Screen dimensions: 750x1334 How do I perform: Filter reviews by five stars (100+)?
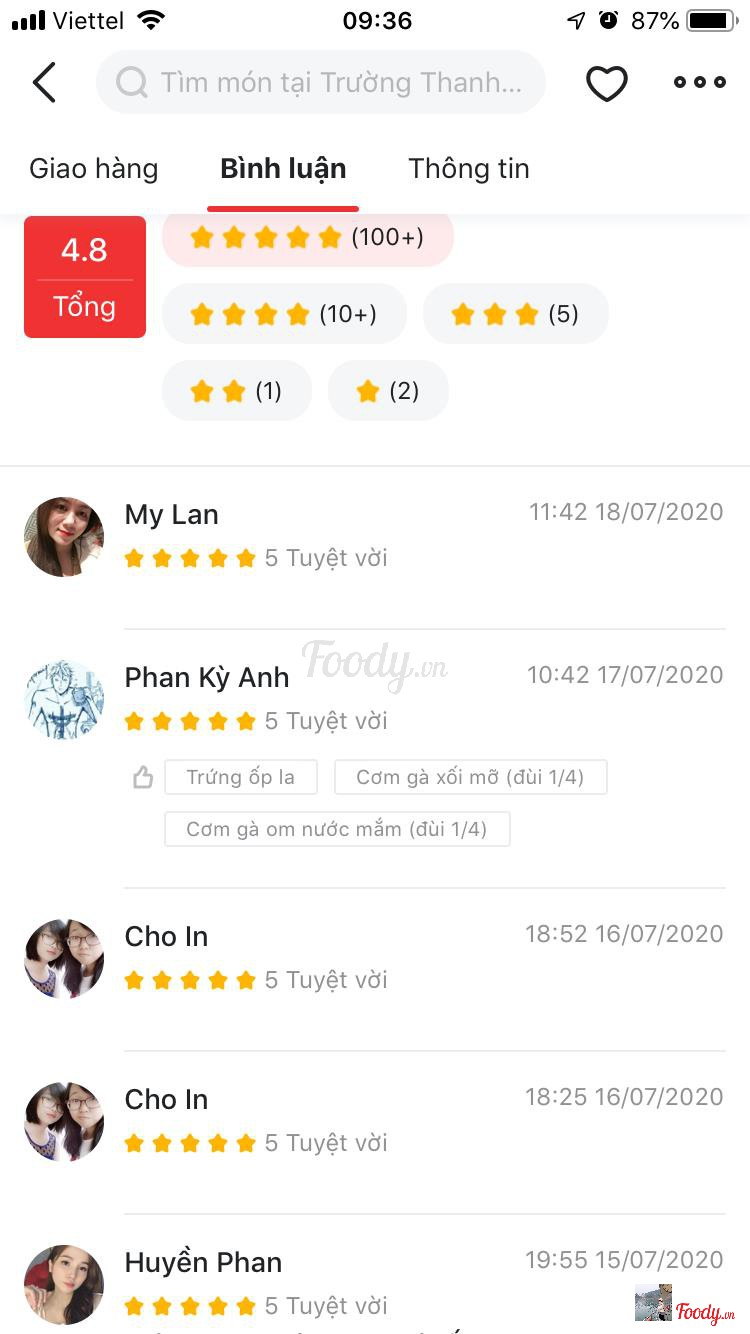307,238
